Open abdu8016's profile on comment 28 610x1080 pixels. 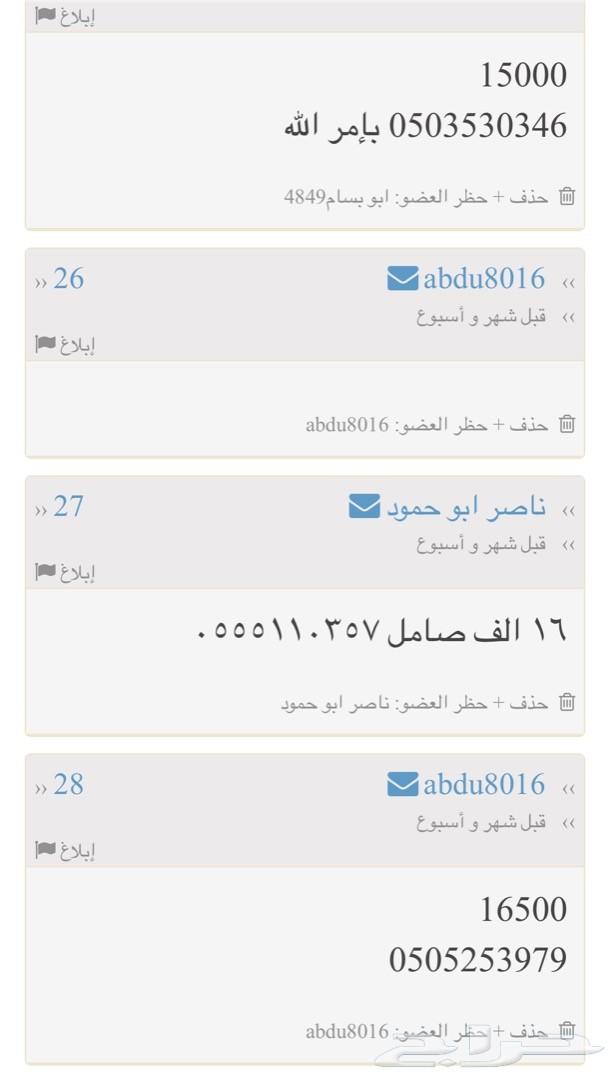click(x=483, y=785)
